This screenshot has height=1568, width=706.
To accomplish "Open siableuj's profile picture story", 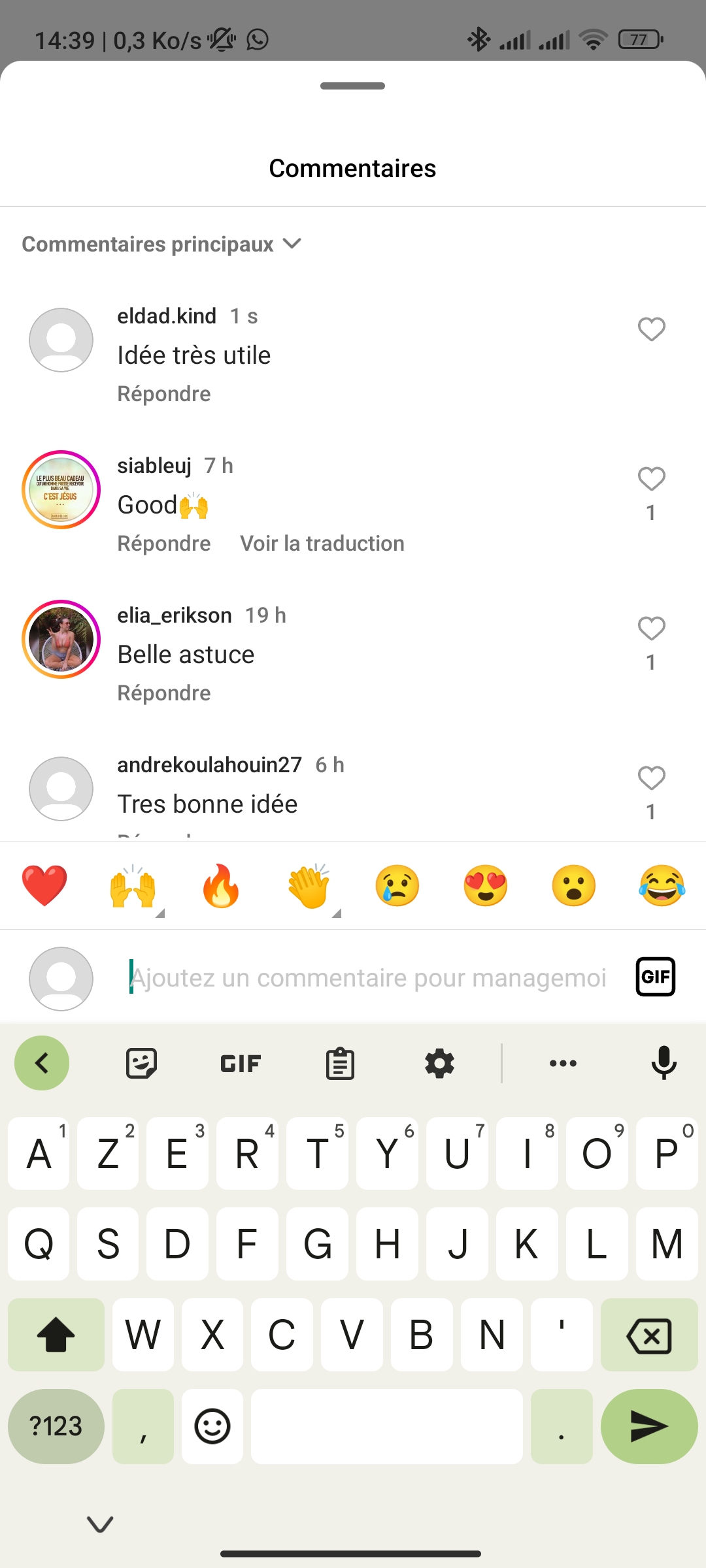I will click(61, 489).
